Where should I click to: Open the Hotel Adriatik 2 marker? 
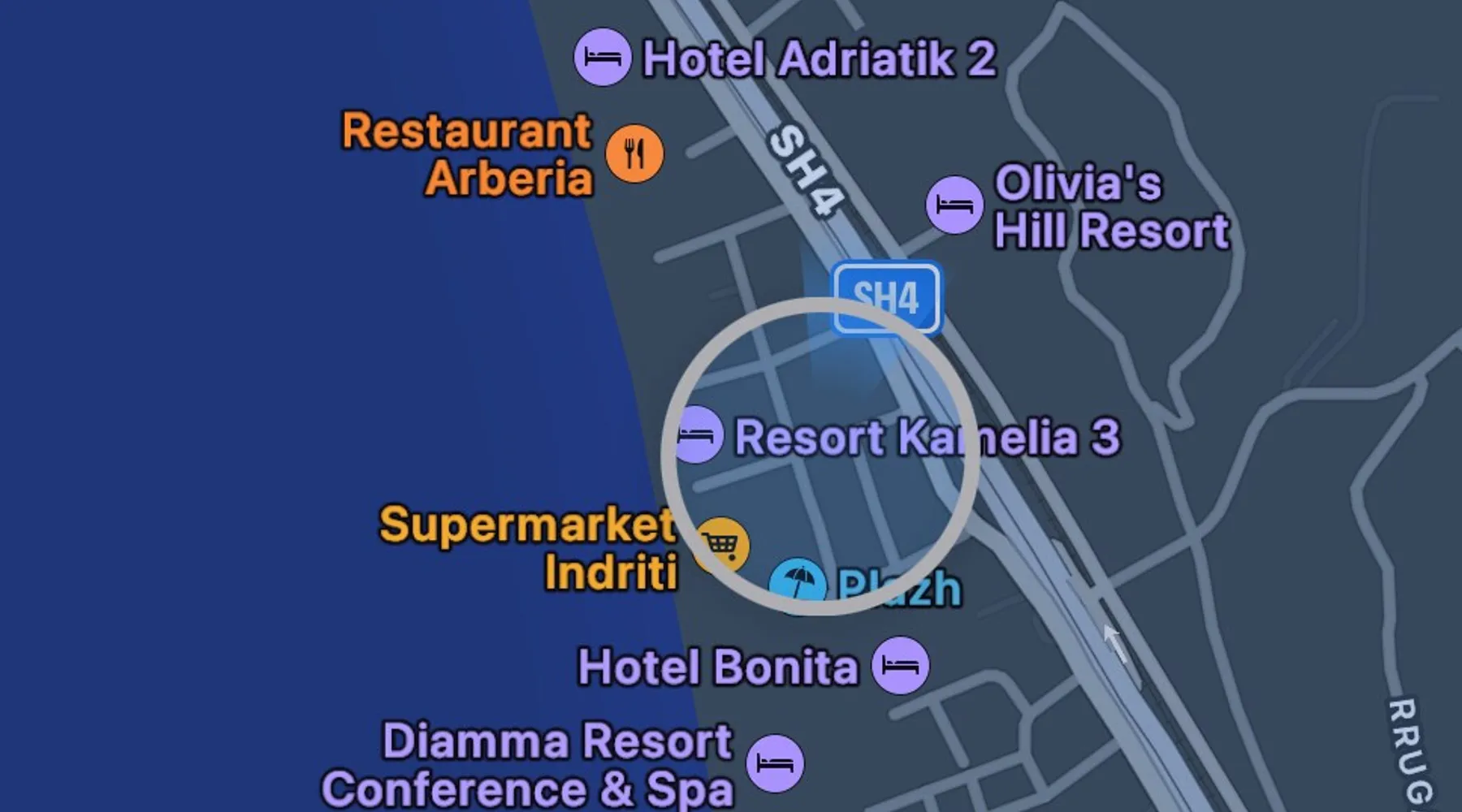coord(602,58)
